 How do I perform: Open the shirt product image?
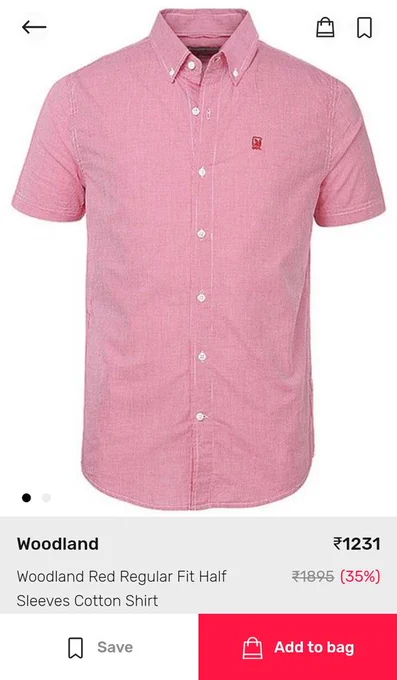tap(198, 259)
